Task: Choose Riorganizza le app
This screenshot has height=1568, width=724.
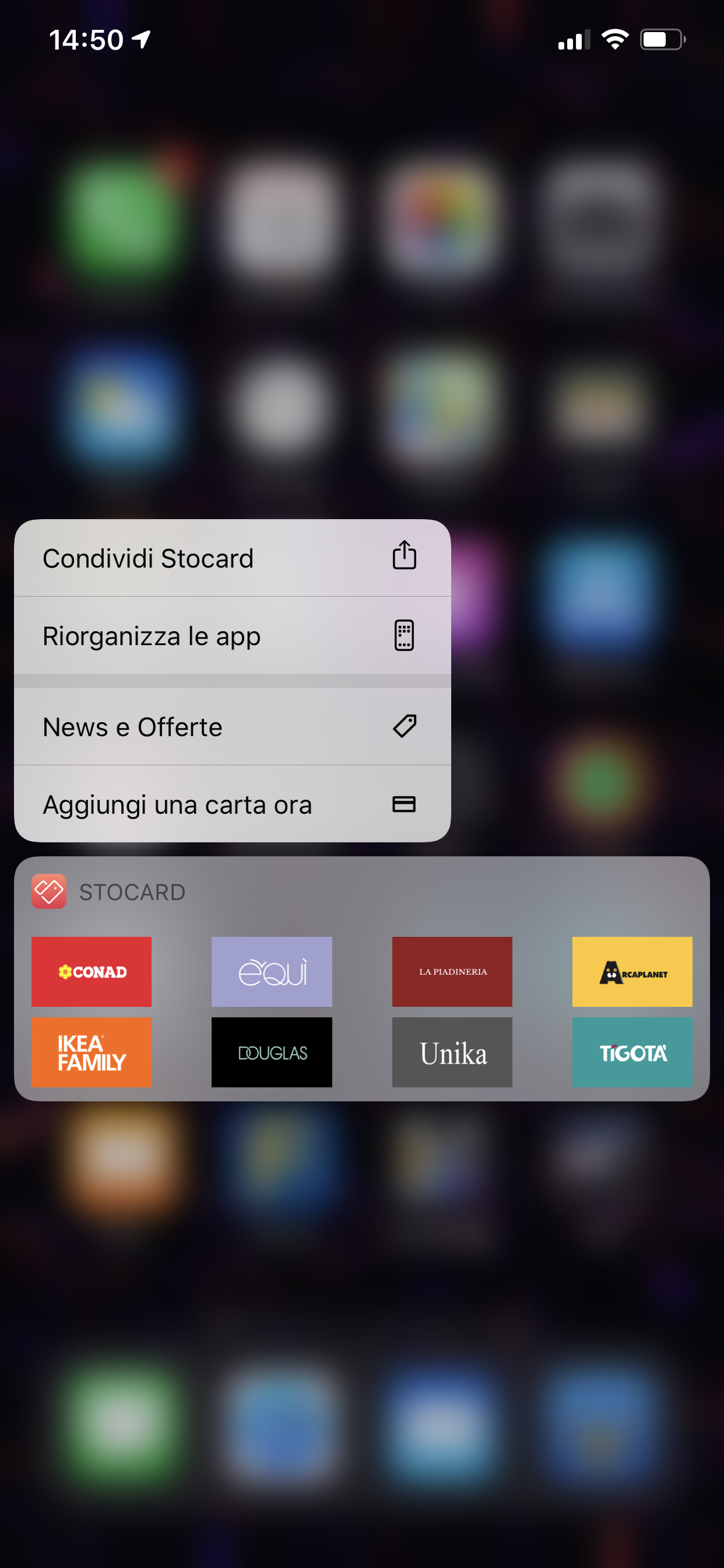Action: 232,635
